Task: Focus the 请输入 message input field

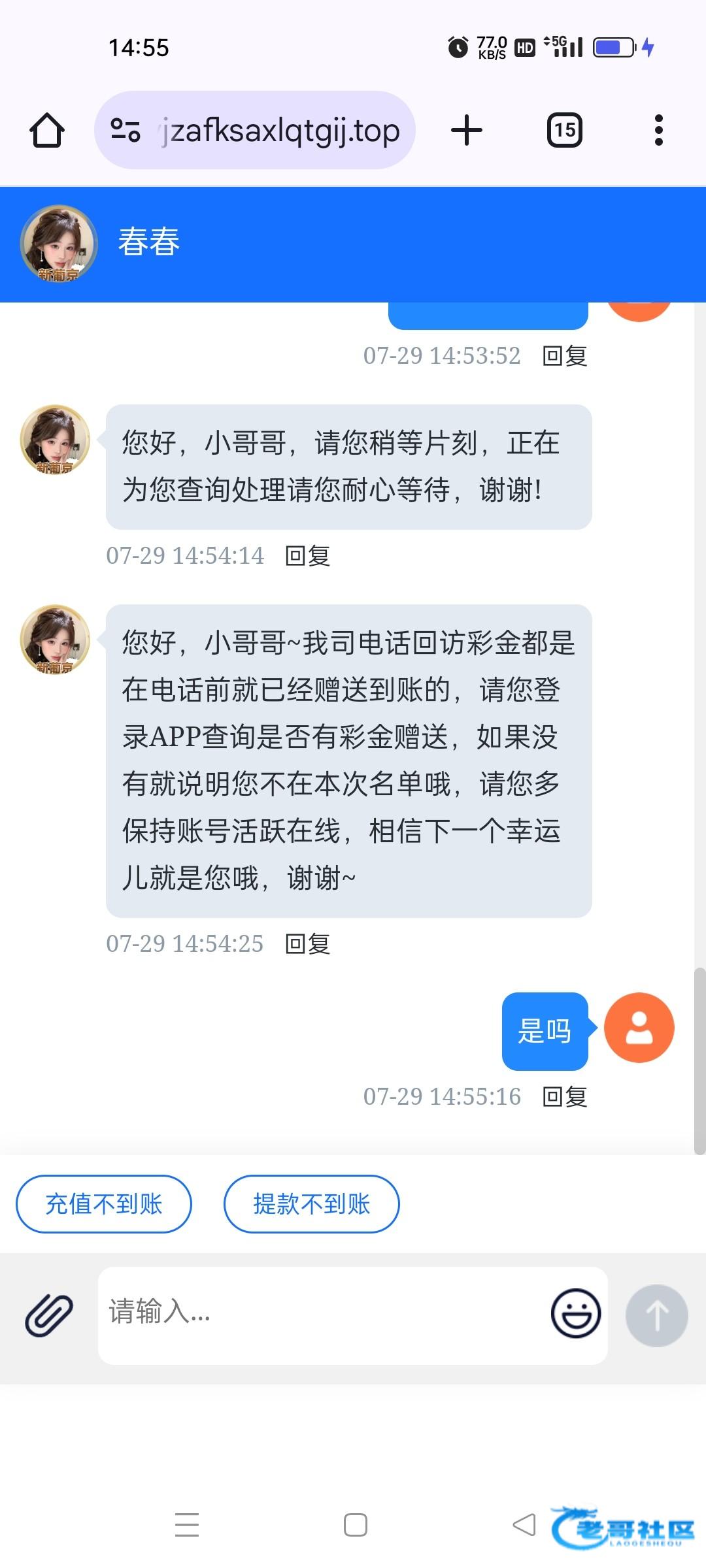Action: click(x=320, y=1315)
